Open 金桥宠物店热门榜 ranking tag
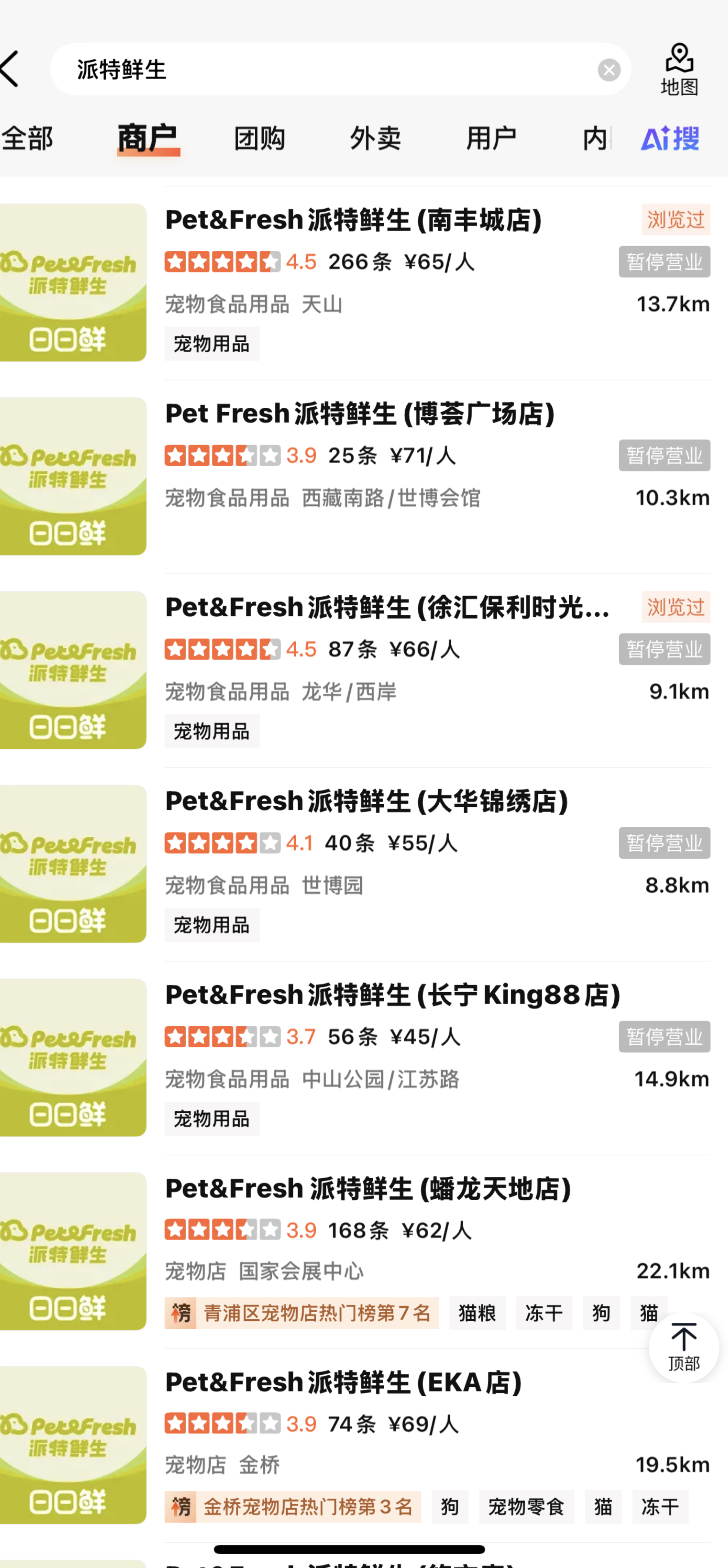The height and width of the screenshot is (1568, 728). 293,1506
